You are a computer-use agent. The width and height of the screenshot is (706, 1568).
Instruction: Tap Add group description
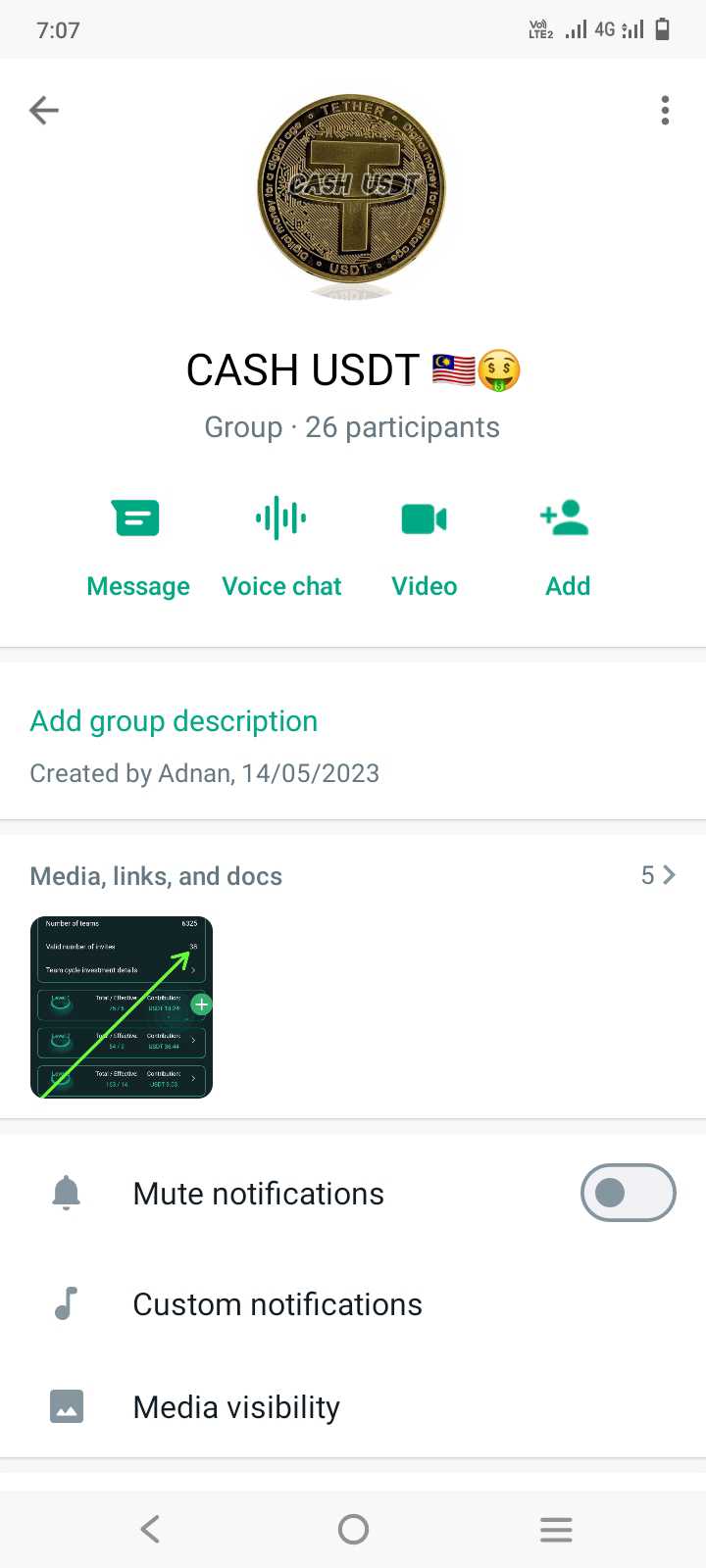[174, 721]
